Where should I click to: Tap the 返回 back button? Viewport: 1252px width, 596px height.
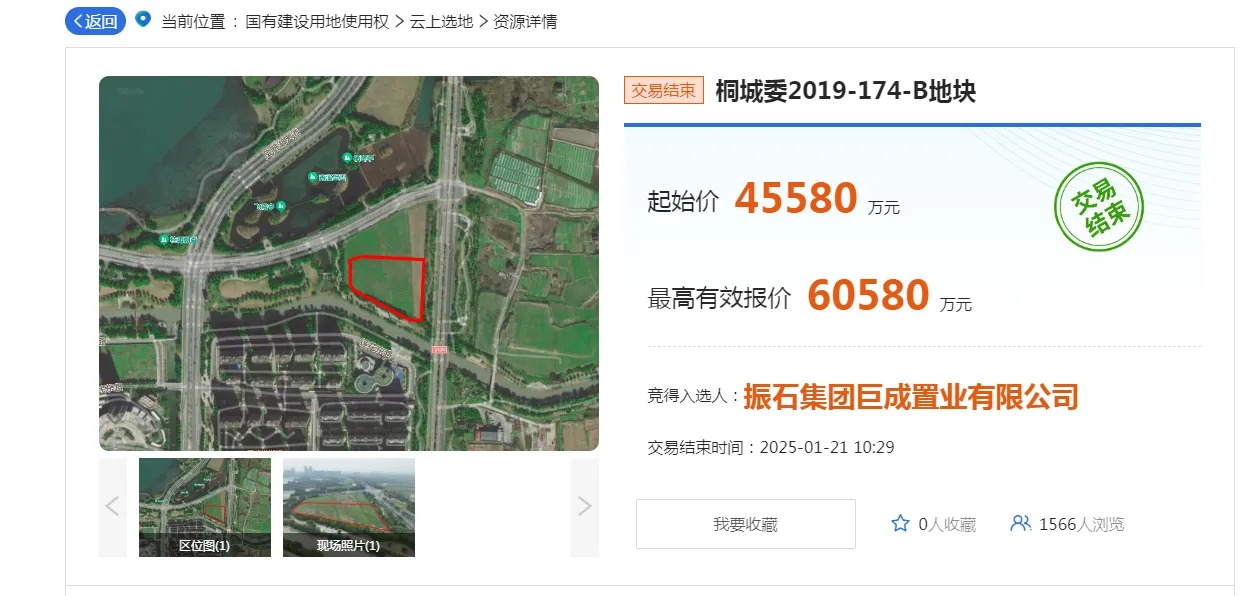(x=95, y=21)
